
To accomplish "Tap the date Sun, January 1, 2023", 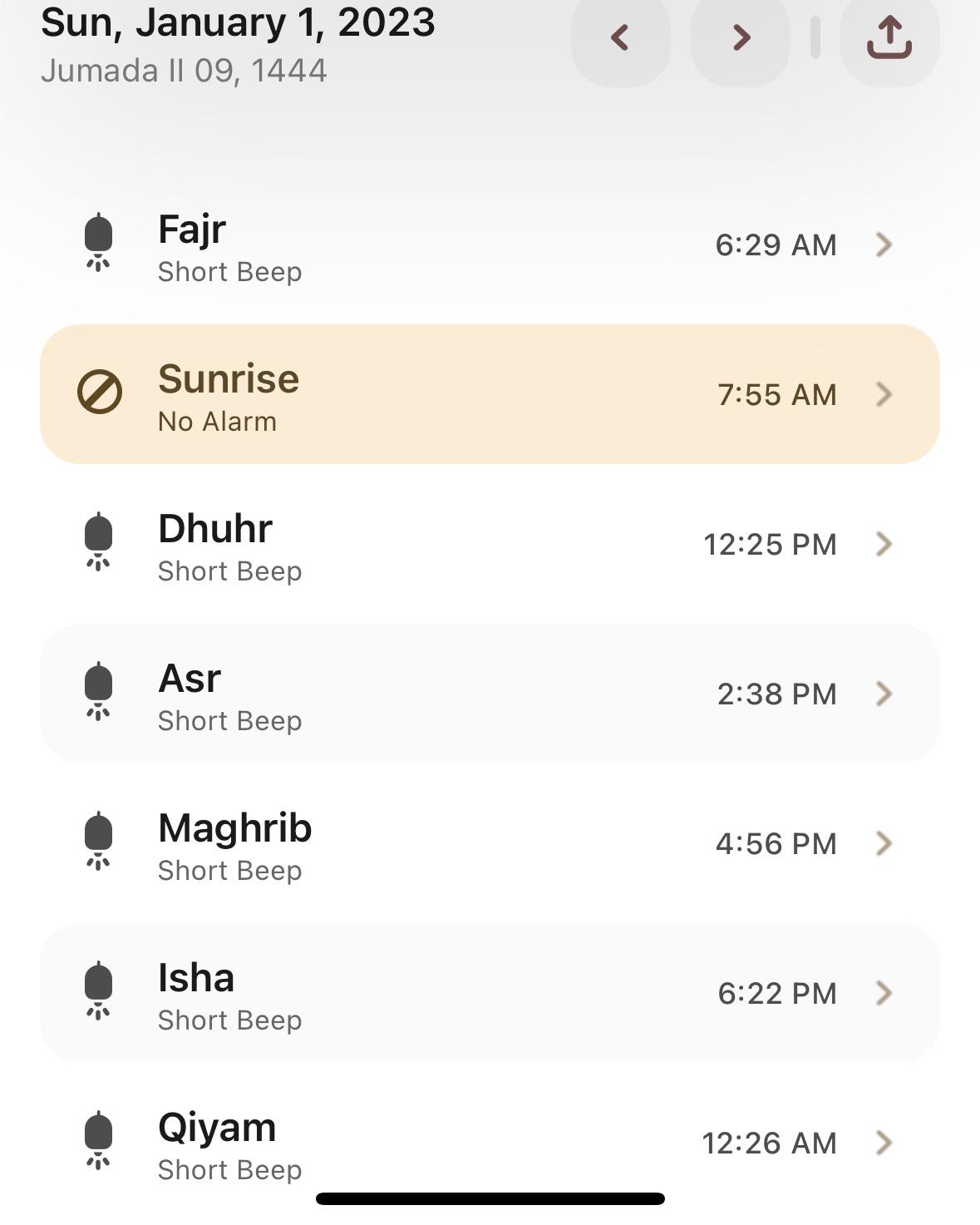I will point(238,22).
